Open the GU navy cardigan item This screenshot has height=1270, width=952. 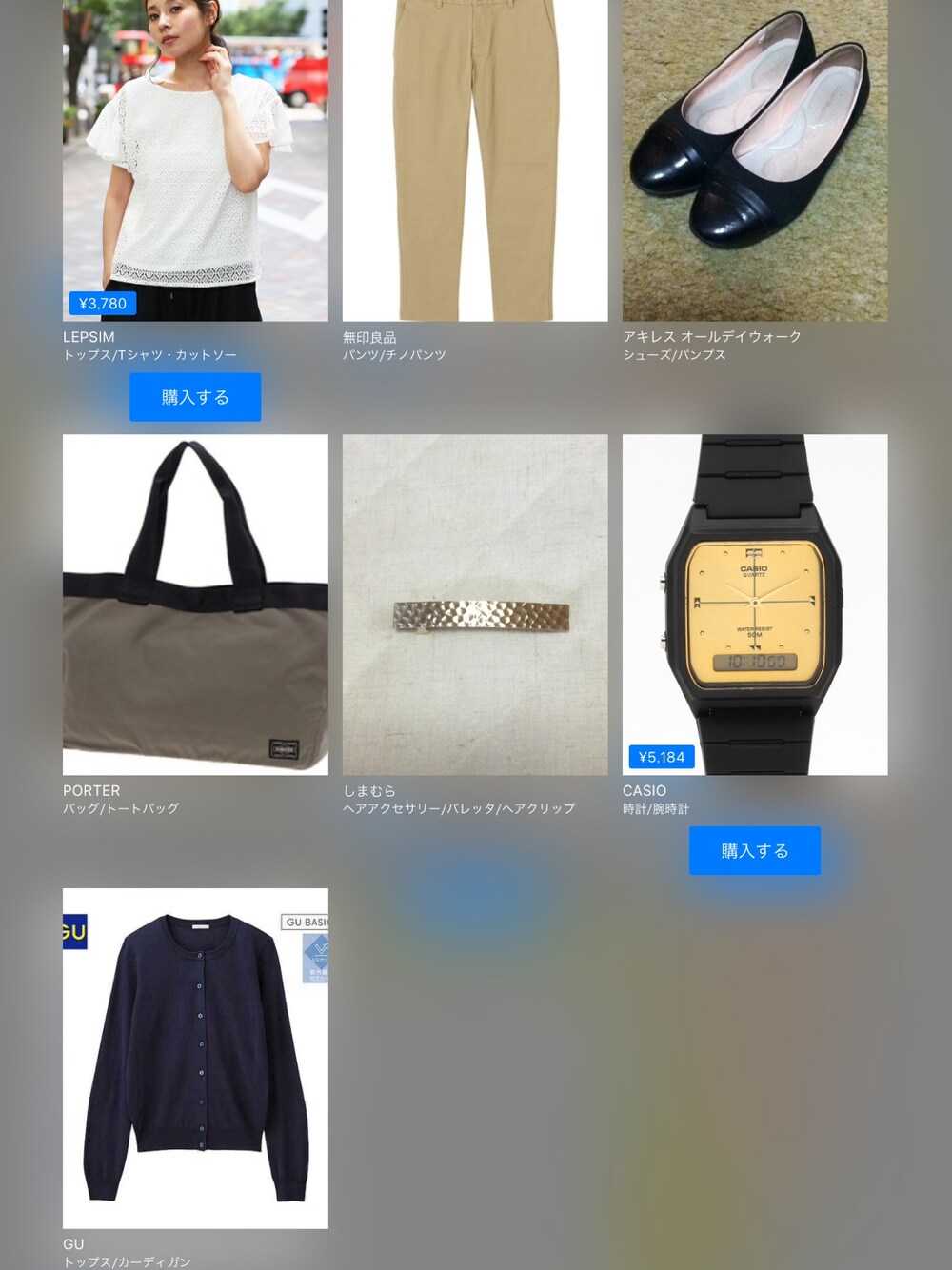coord(195,1058)
